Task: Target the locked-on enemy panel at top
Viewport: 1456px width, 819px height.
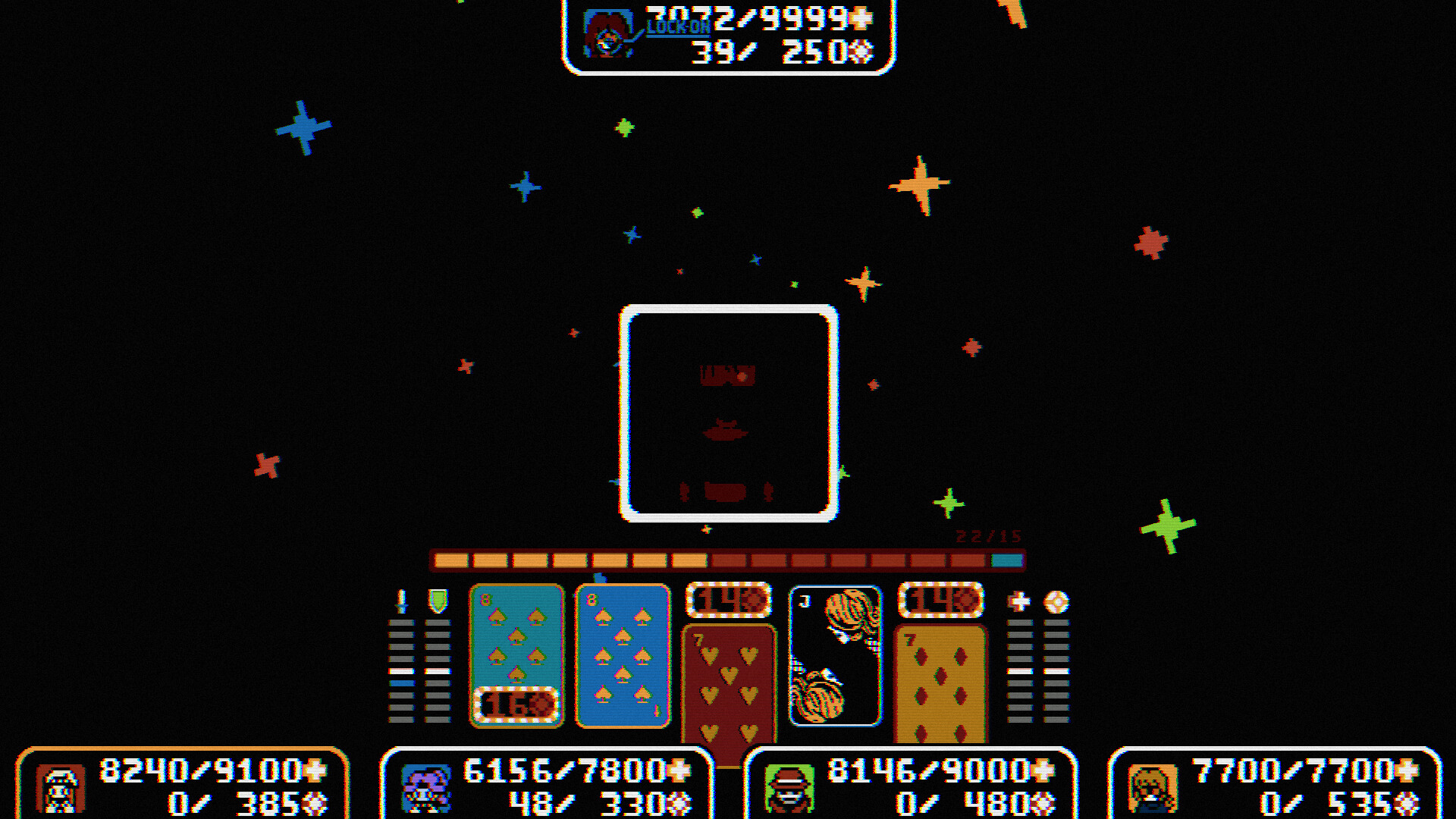Action: [x=729, y=36]
